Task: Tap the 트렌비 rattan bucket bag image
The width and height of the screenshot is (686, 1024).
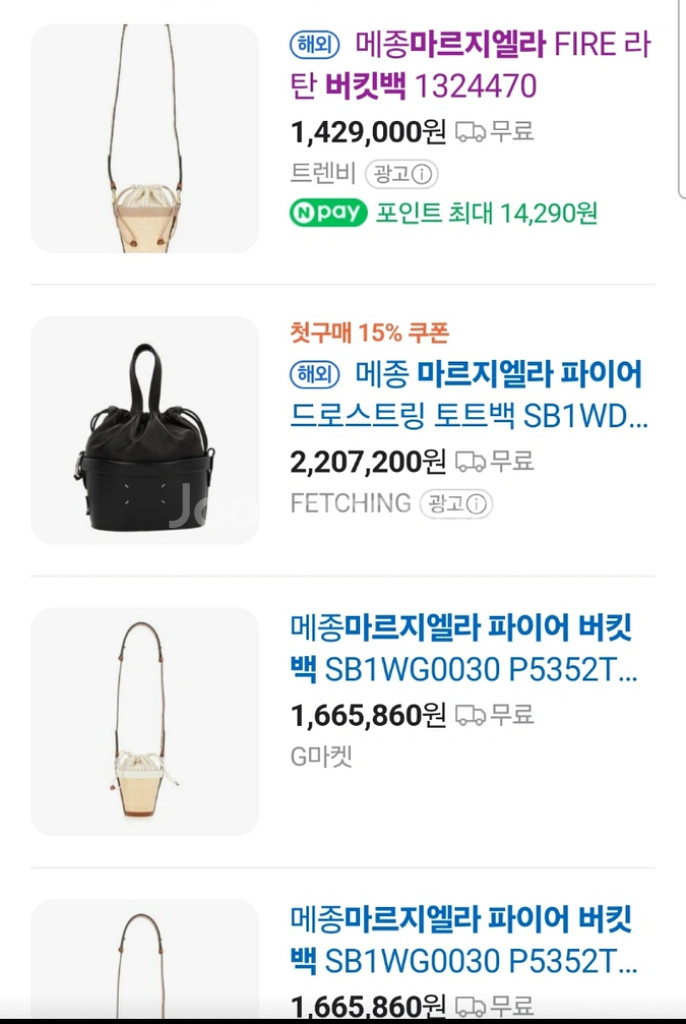Action: tap(145, 139)
